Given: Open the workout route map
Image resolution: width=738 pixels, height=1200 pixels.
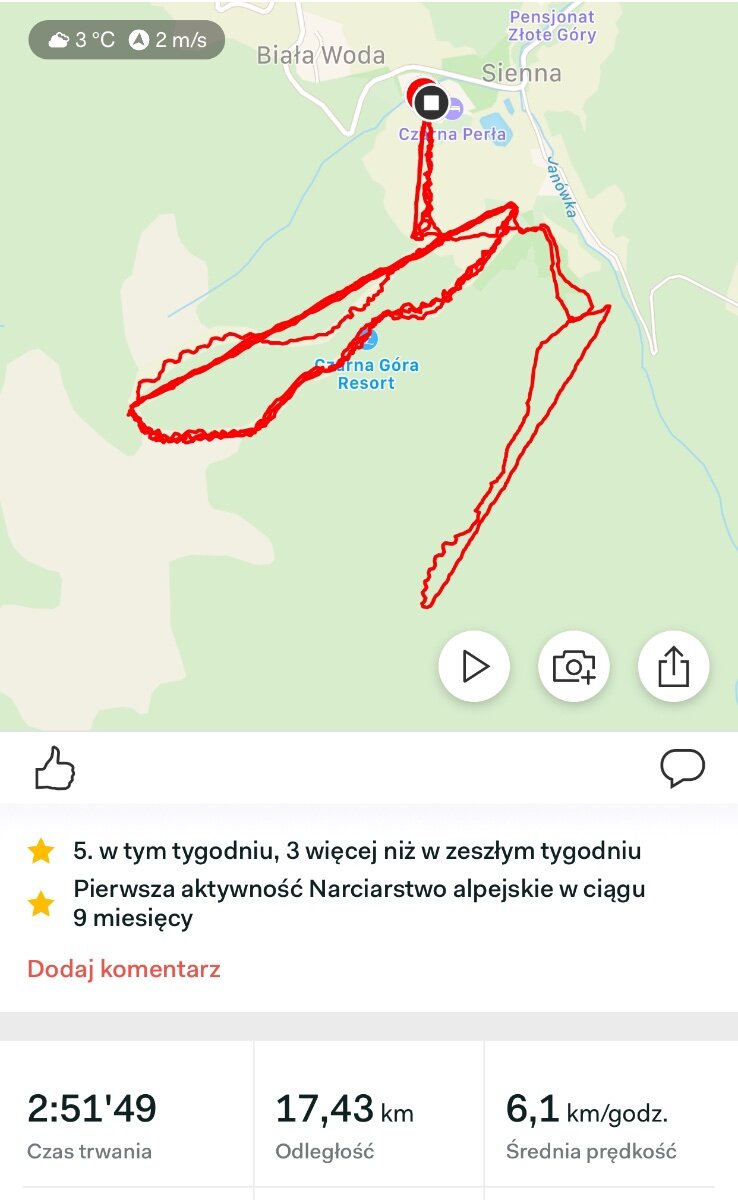Looking at the screenshot, I should (x=369, y=365).
